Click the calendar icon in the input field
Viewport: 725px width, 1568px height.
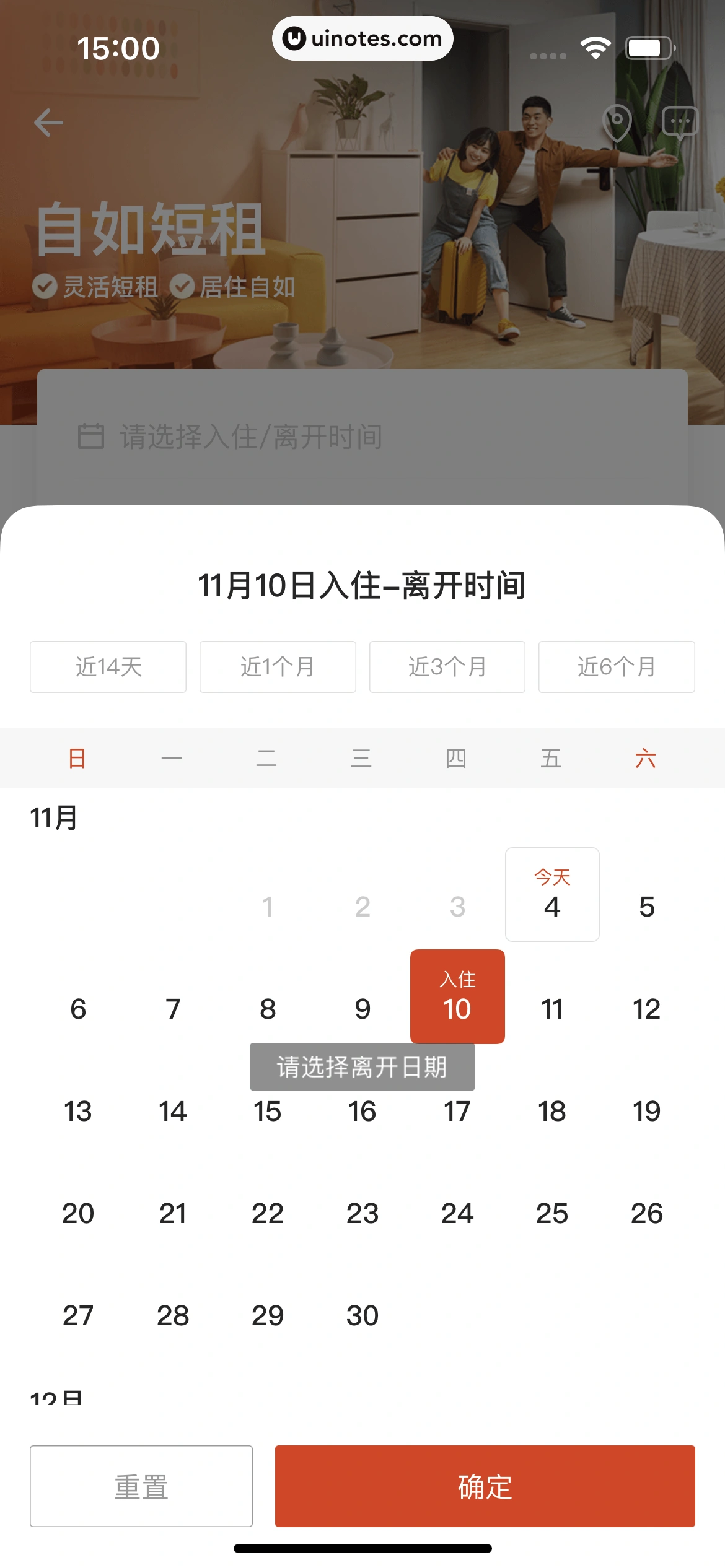tap(90, 437)
